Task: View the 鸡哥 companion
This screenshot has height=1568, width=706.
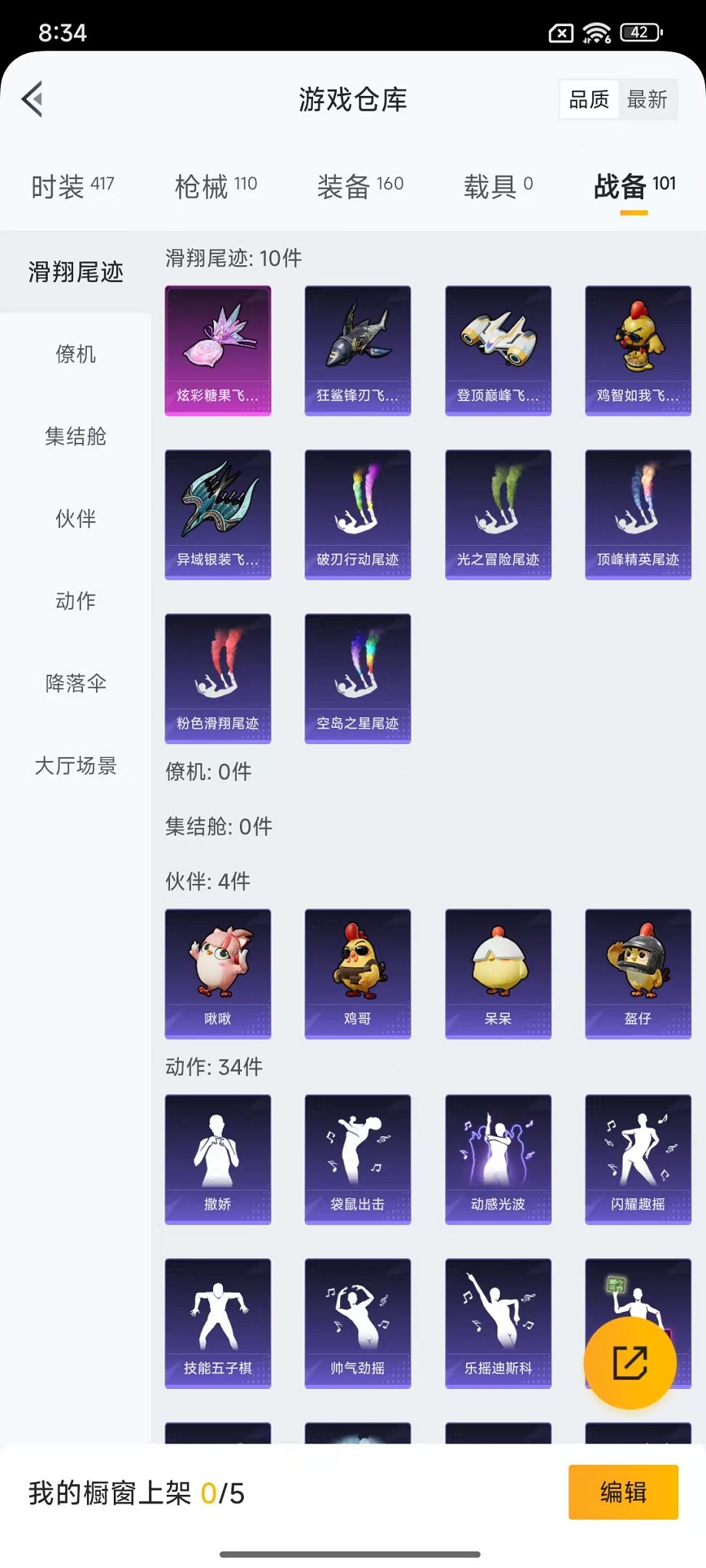Action: pyautogui.click(x=358, y=973)
